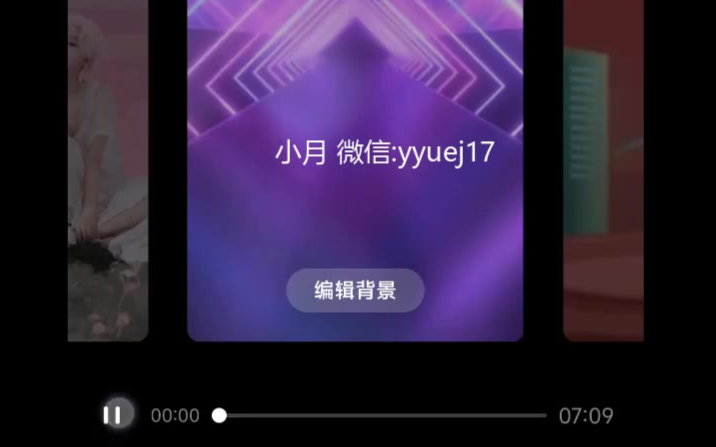Pick the red and green background card
This screenshot has width=716, height=447.
(603, 170)
